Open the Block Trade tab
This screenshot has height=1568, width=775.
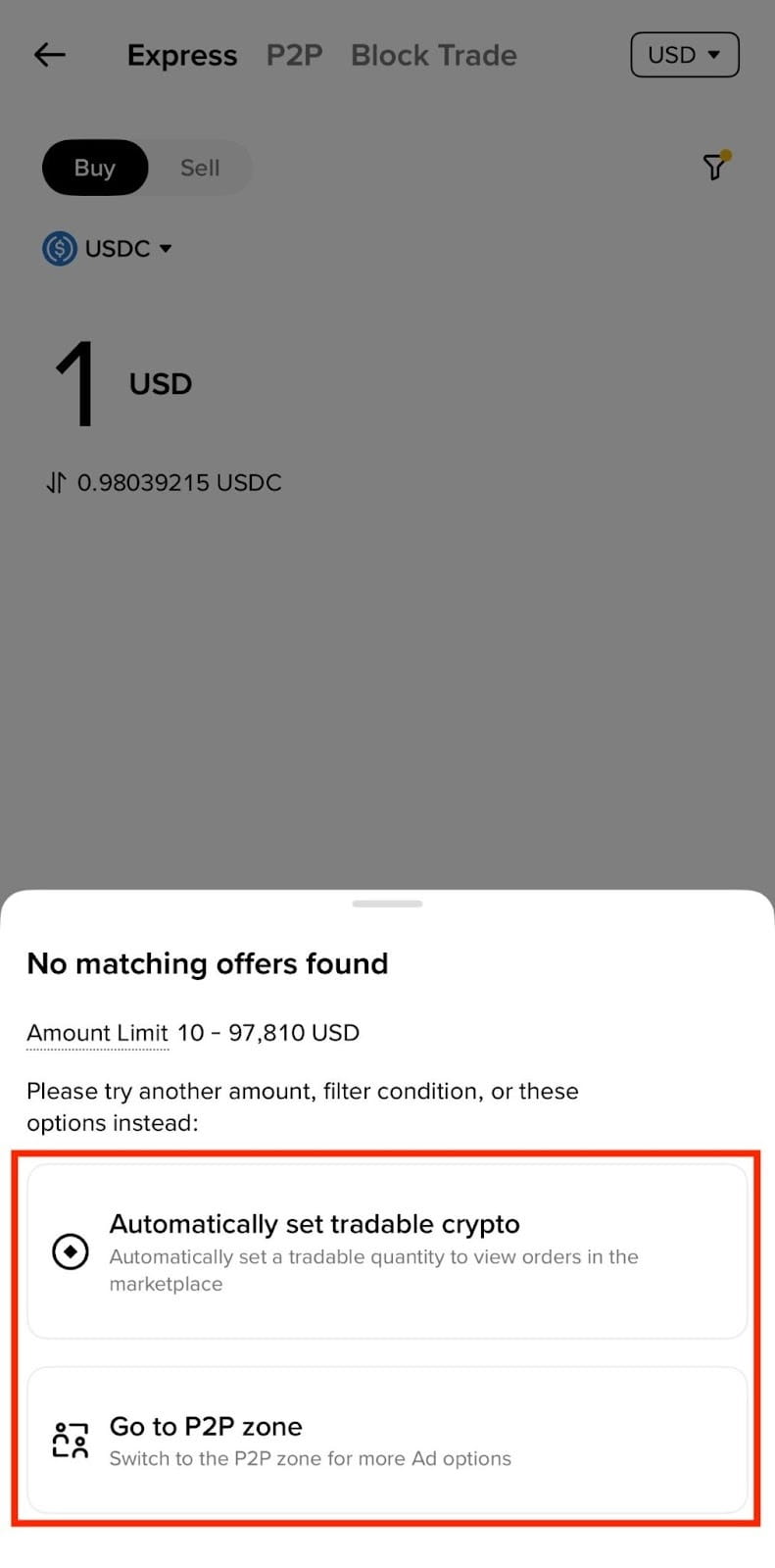click(x=433, y=55)
